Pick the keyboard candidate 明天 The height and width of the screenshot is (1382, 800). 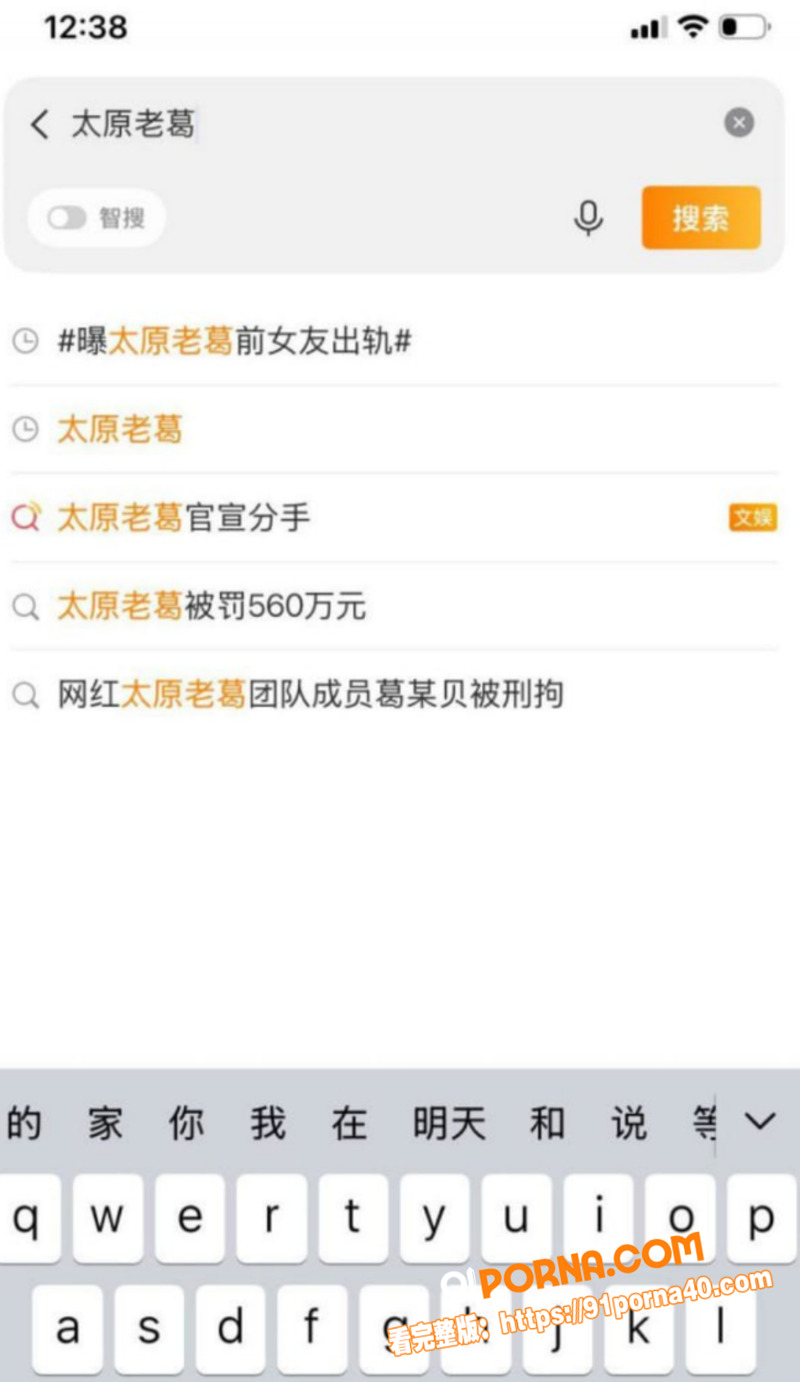pos(449,1123)
